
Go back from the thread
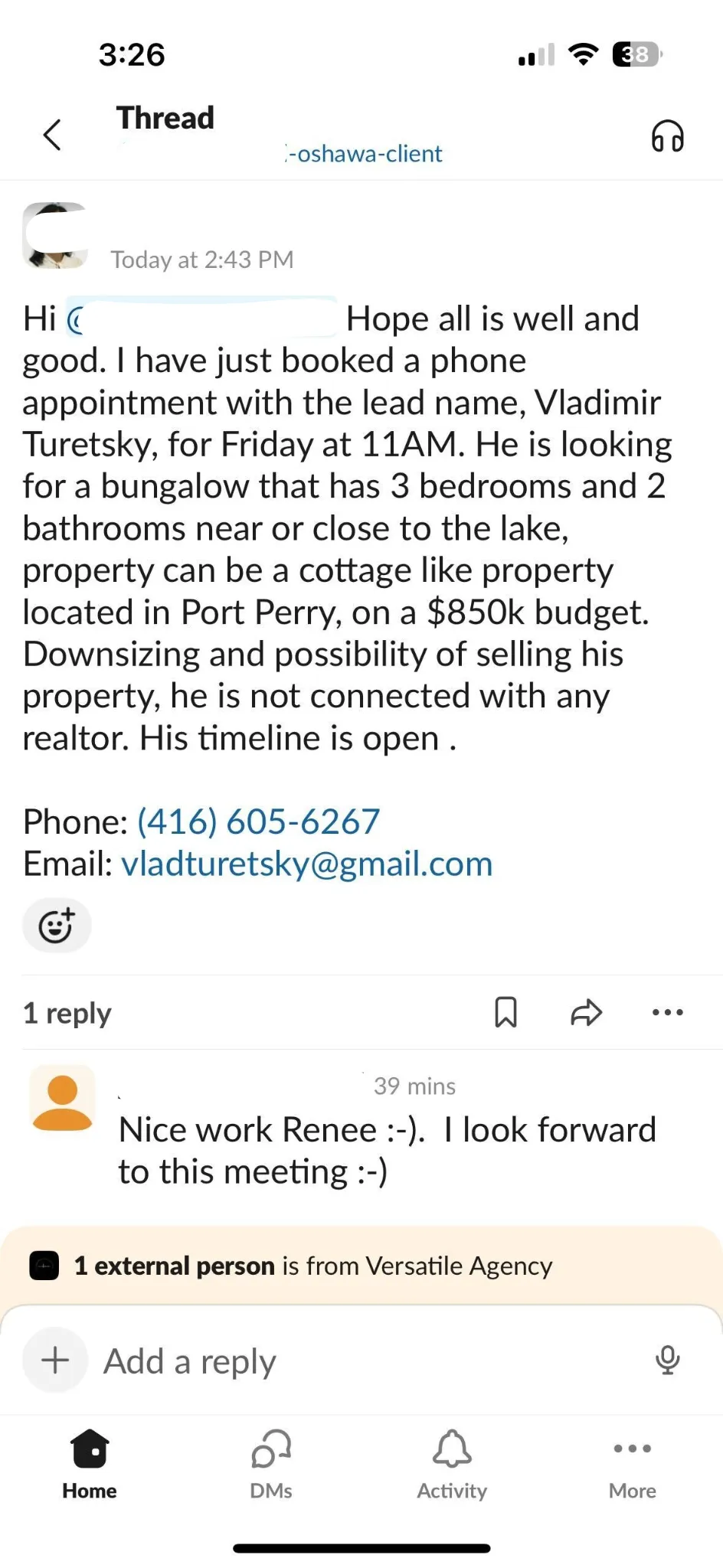pyautogui.click(x=52, y=136)
